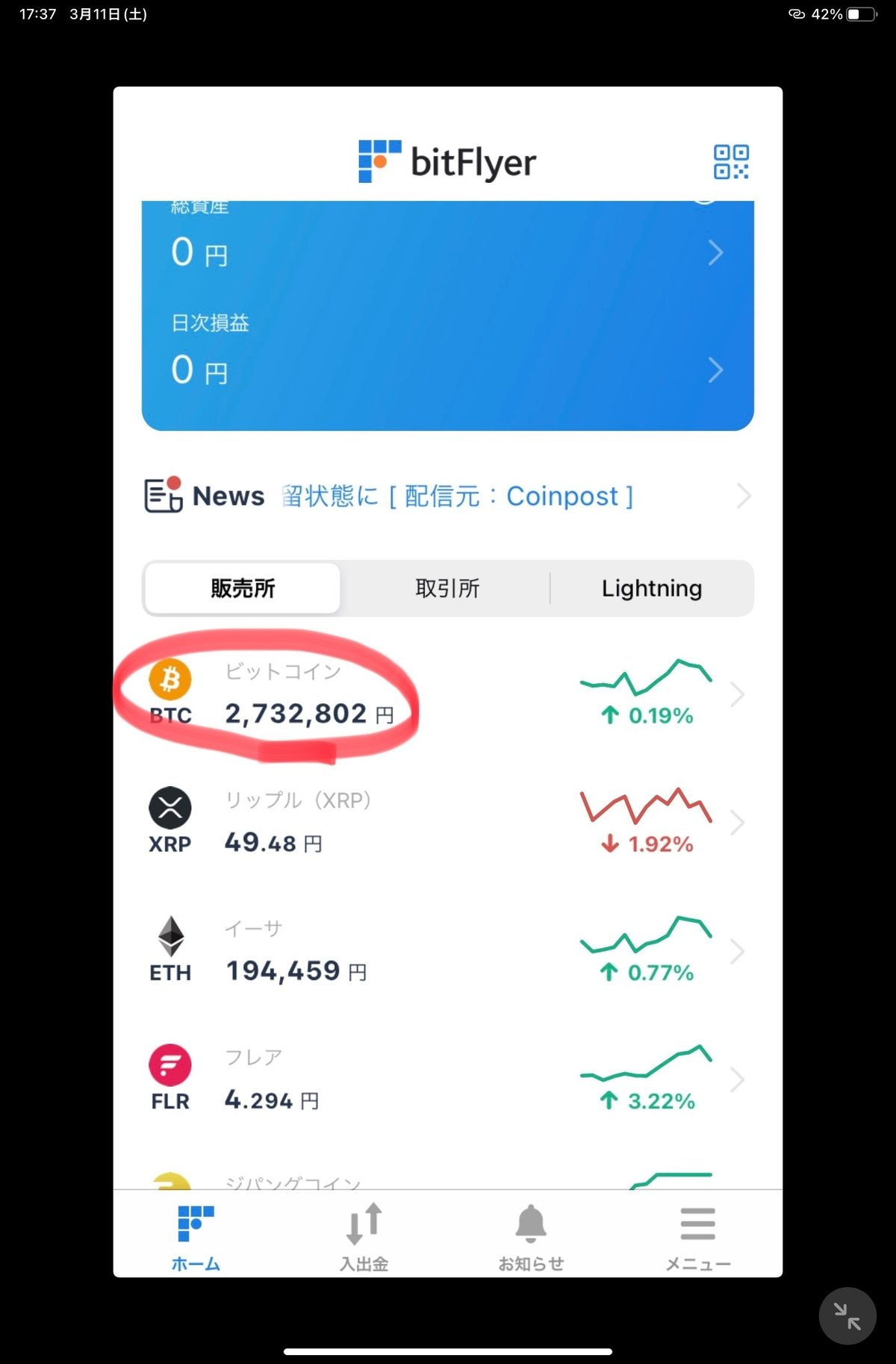Open the QR code scanner

click(730, 162)
